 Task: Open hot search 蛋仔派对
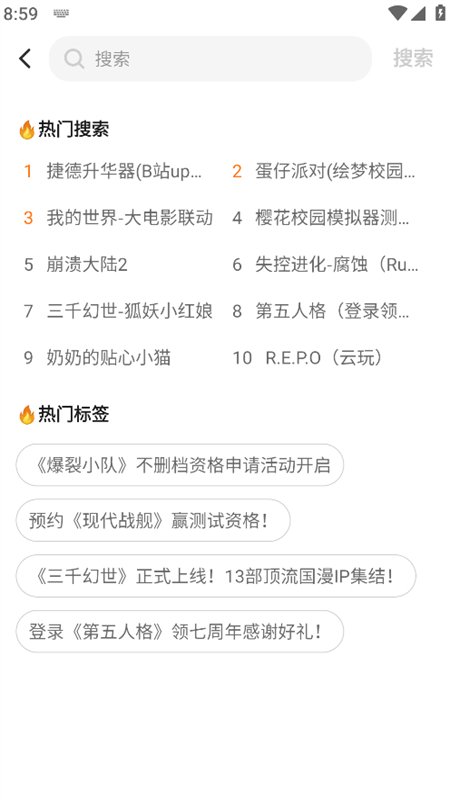tap(335, 171)
